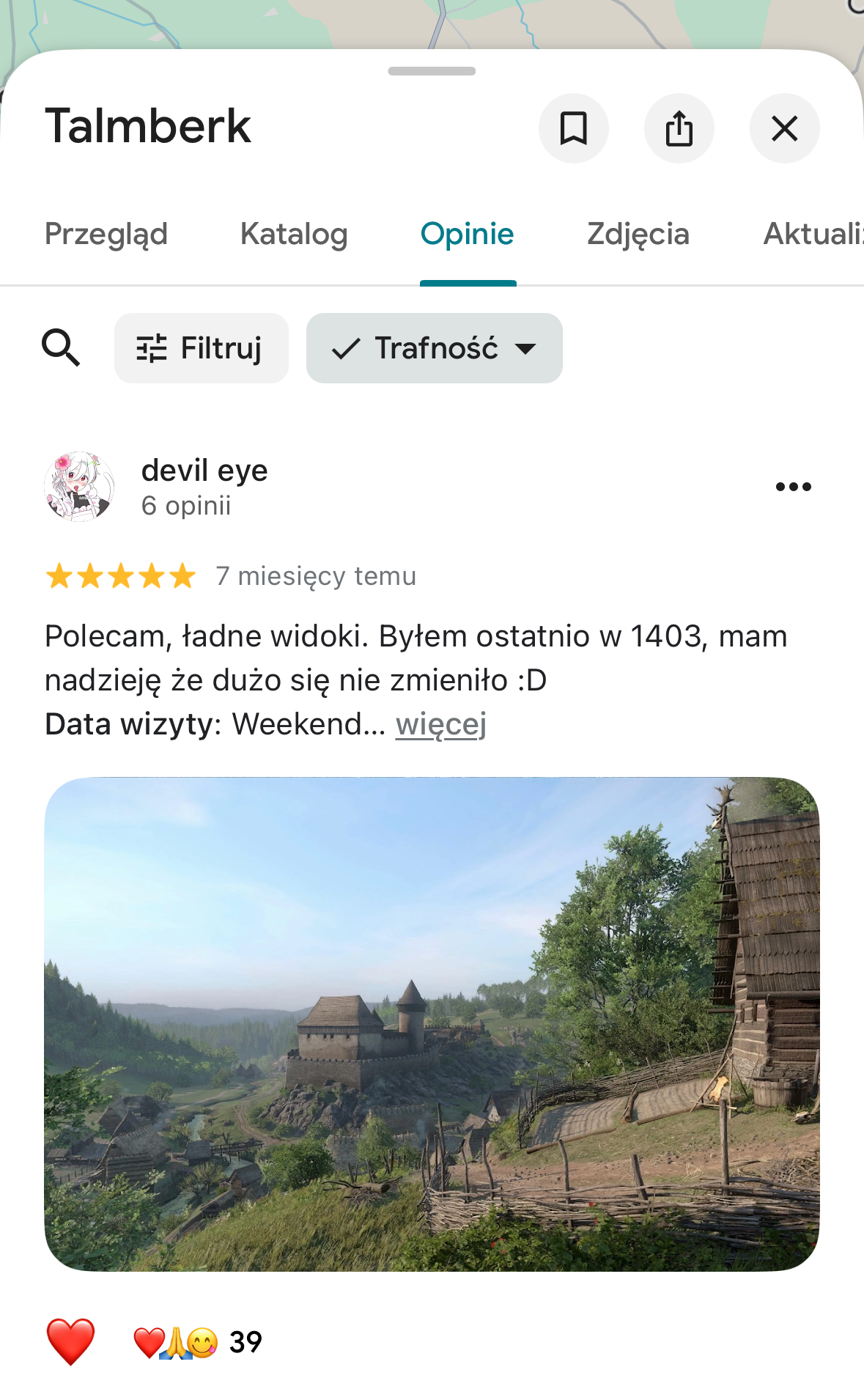Open devil eye's 6 opinii link
864x1400 pixels.
click(187, 506)
